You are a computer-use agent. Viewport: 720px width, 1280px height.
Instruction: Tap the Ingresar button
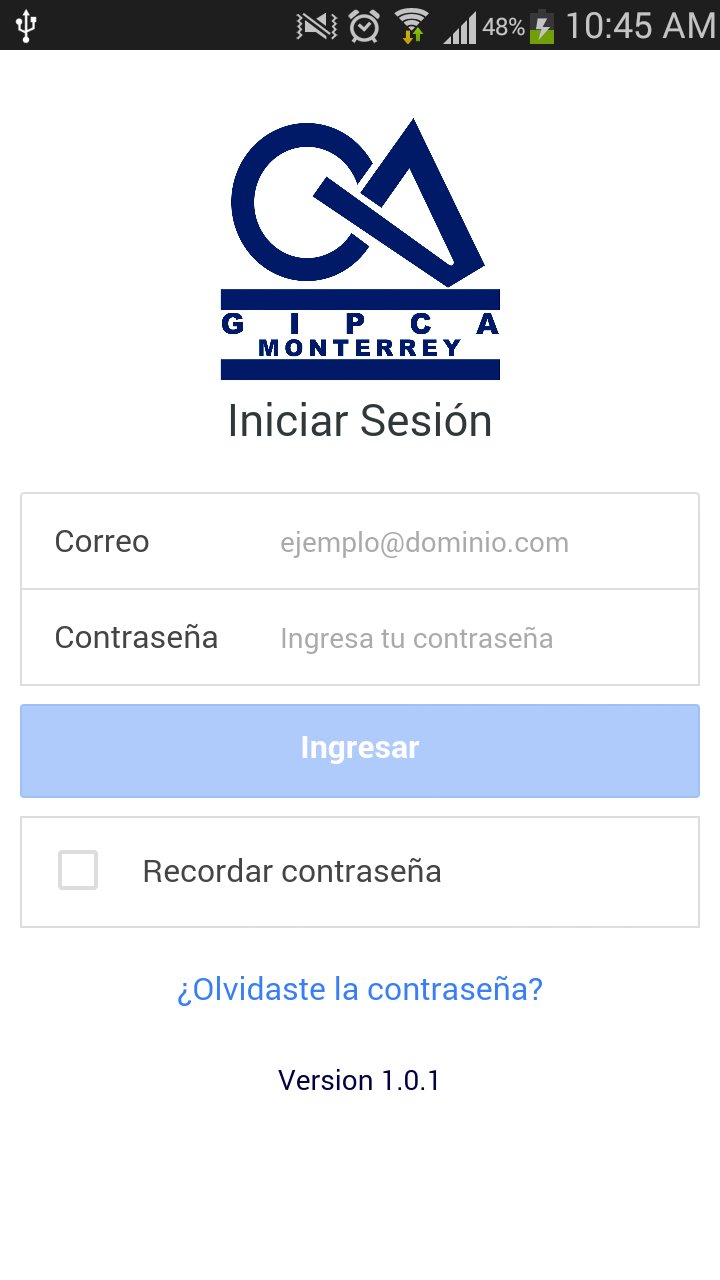(x=360, y=750)
